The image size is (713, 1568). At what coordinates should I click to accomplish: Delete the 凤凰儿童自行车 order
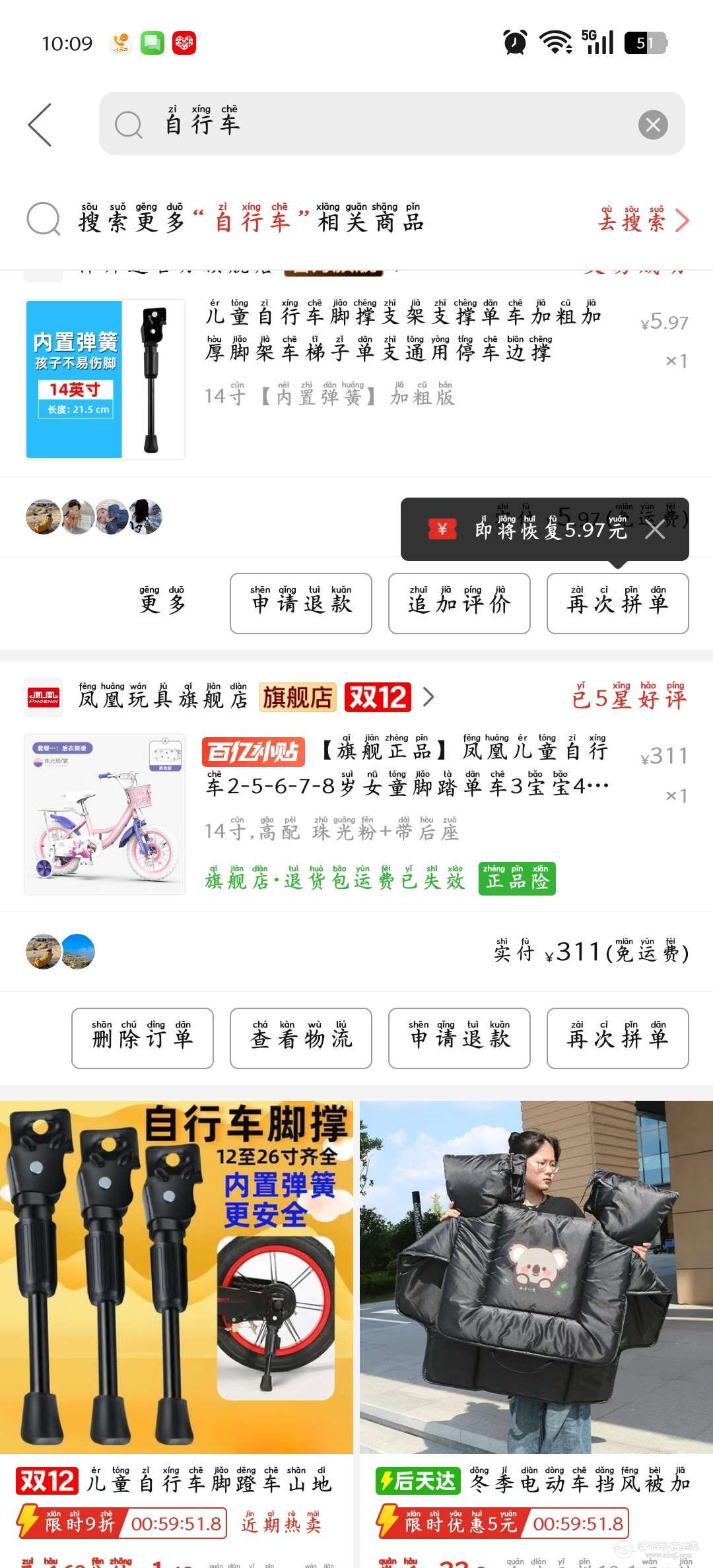point(143,1038)
